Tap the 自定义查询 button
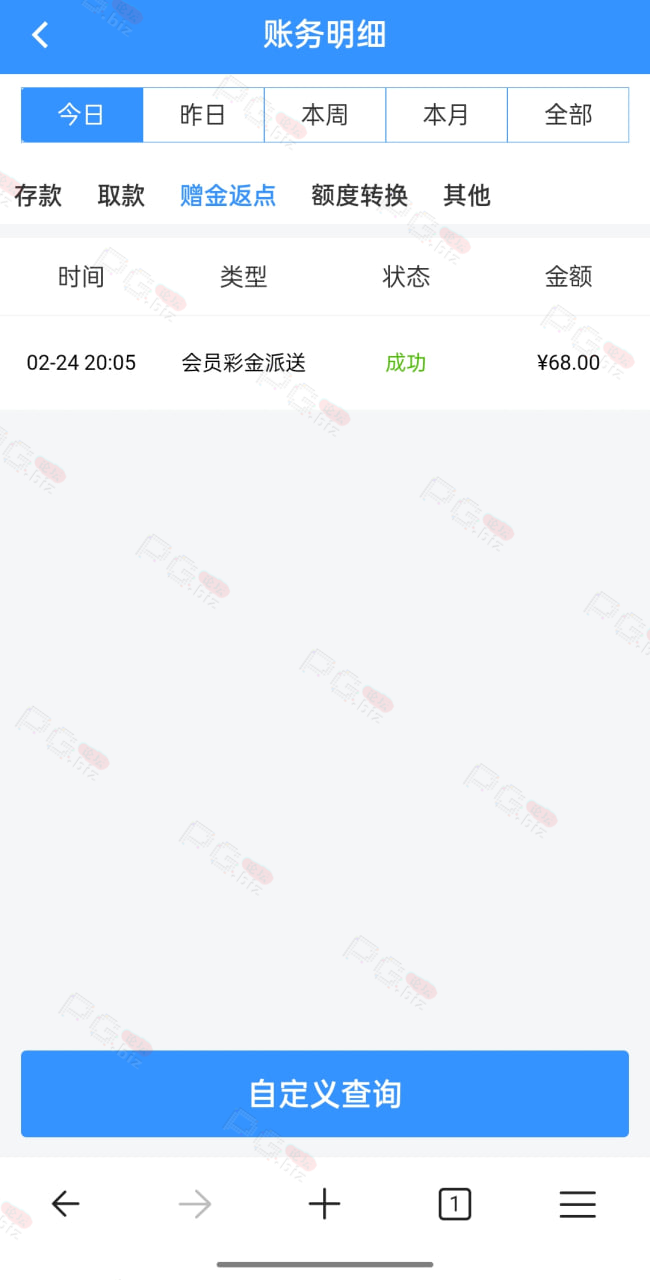Viewport: 650px width, 1280px height. (325, 1093)
